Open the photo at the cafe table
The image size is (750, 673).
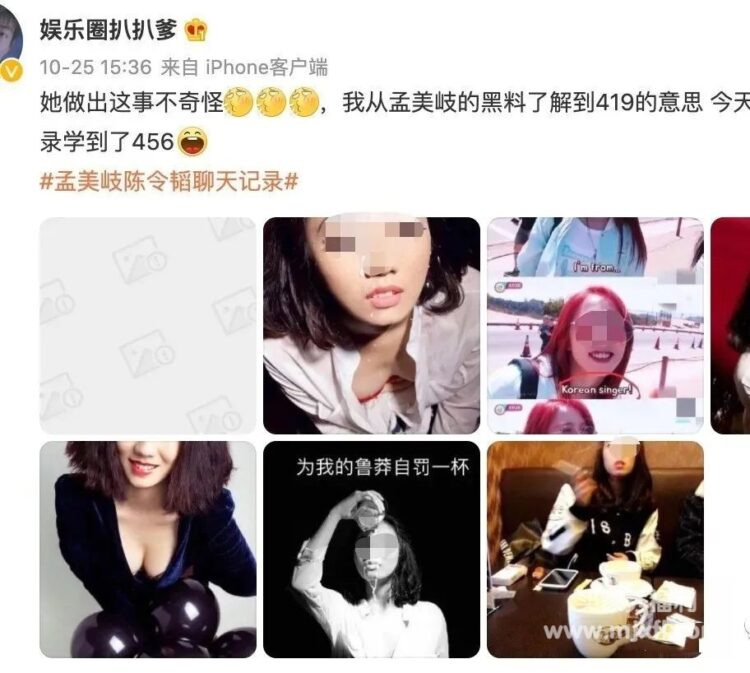tap(595, 549)
